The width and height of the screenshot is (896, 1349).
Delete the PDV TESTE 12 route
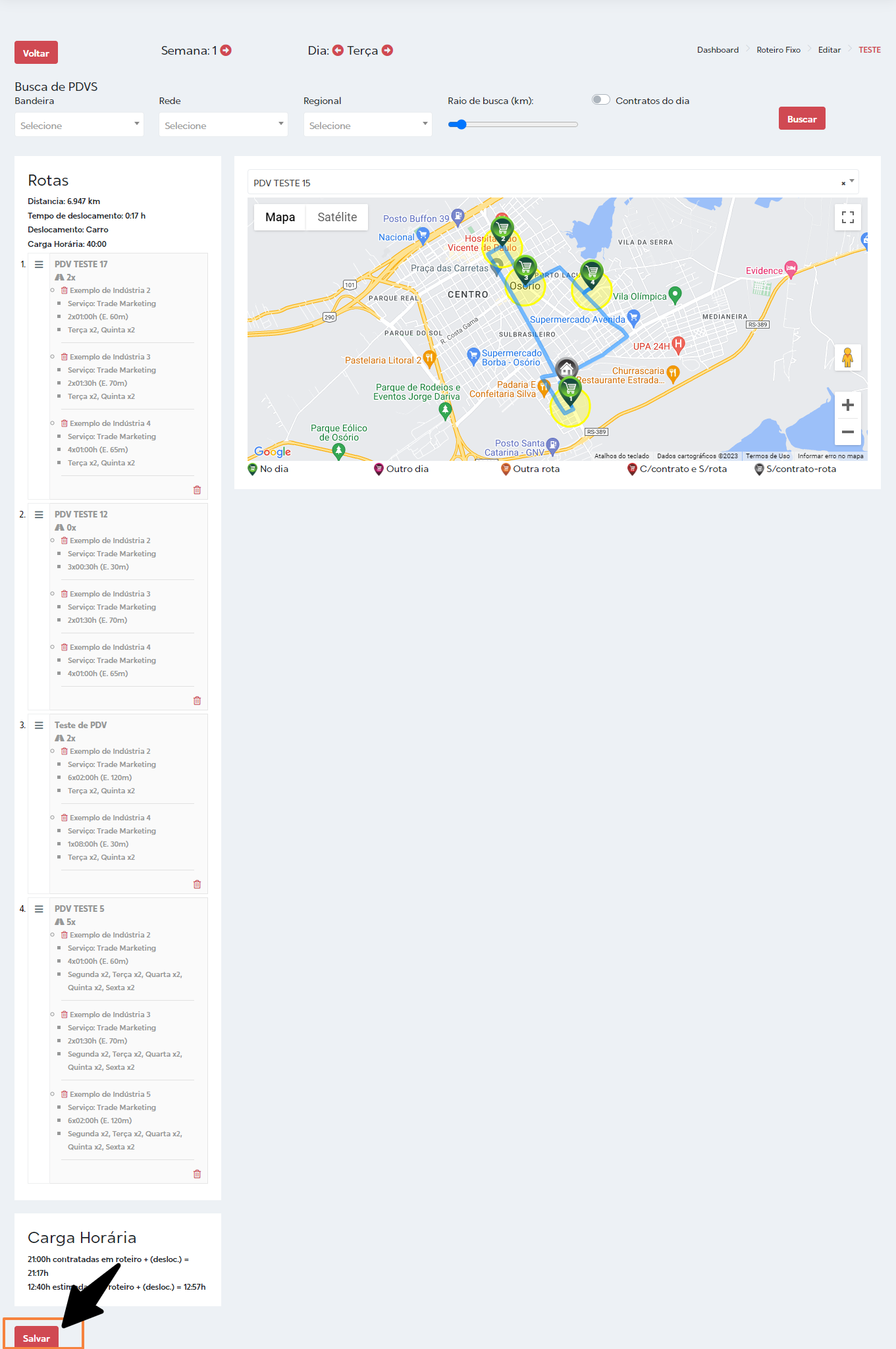pos(197,701)
